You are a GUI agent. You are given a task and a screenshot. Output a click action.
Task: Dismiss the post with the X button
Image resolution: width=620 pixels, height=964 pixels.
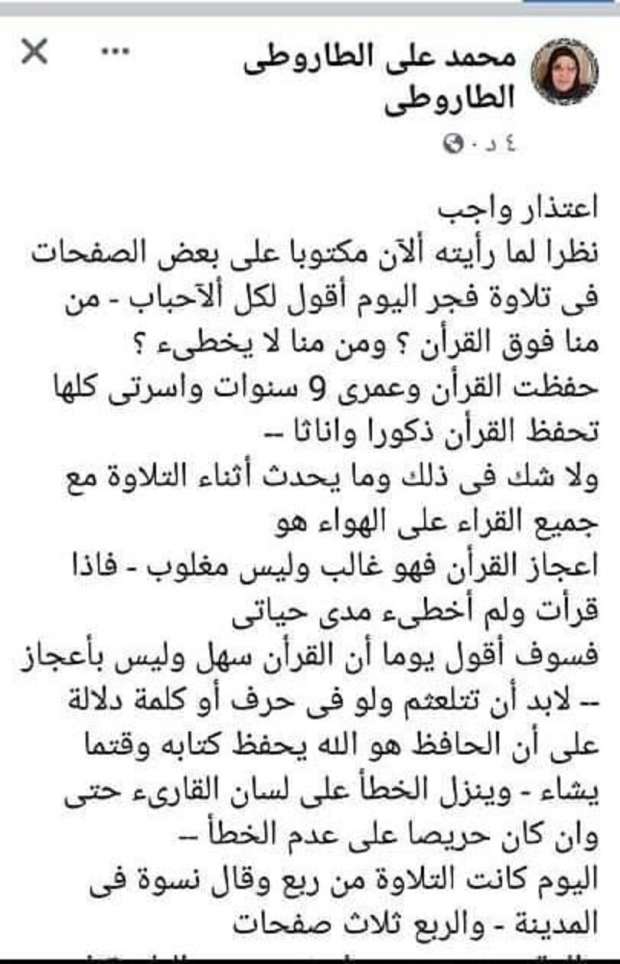[x=34, y=51]
